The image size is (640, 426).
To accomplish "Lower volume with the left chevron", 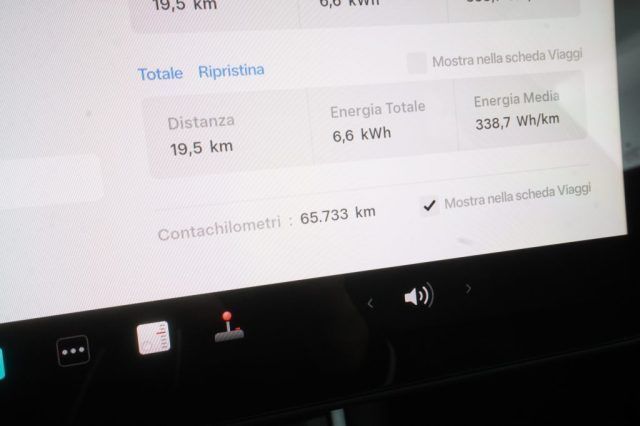I will tap(370, 303).
